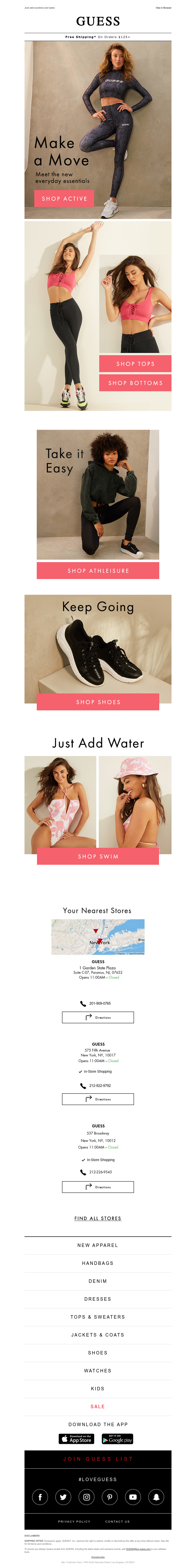This screenshot has height=1568, width=196.
Task: Visit the GUESS YouTube channel
Action: click(x=133, y=1497)
